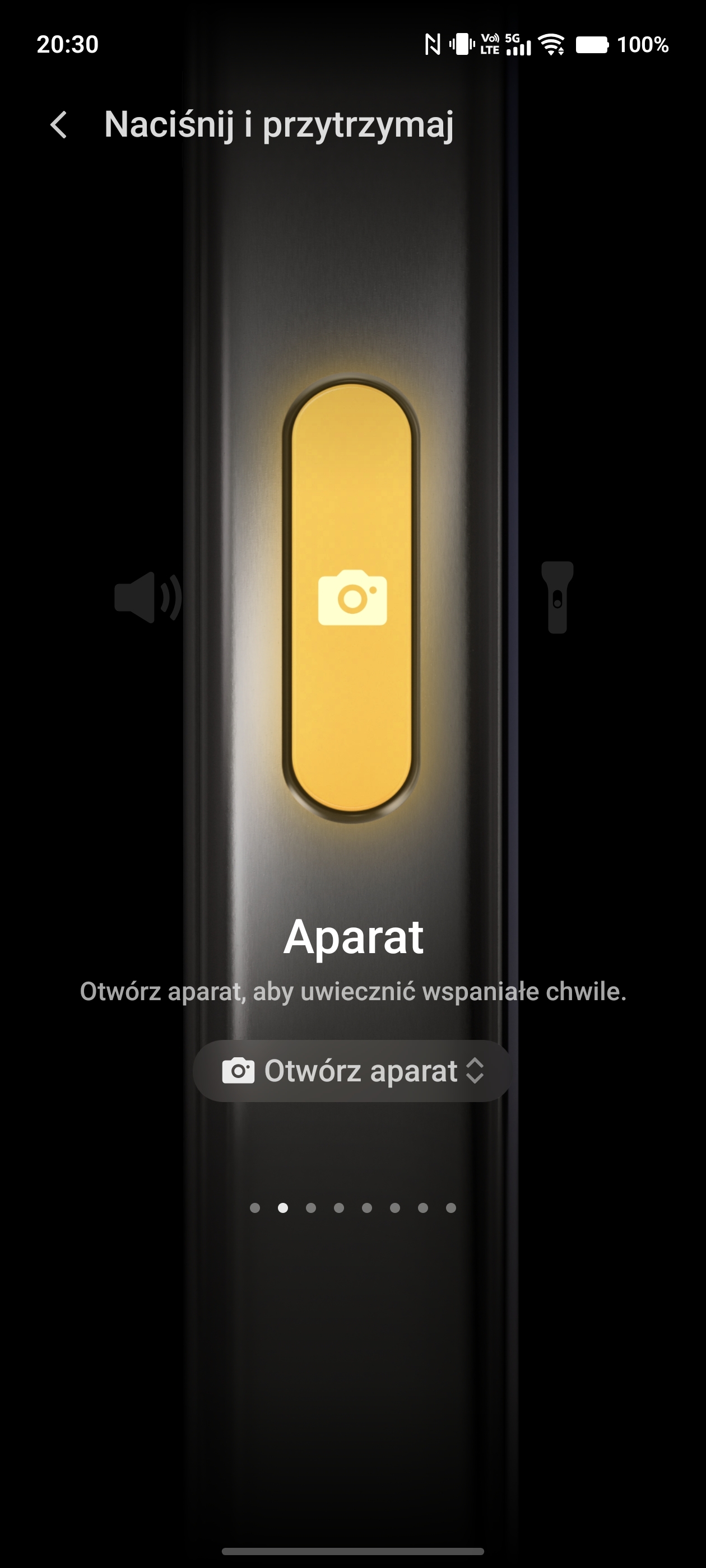
Task: Tap the yellow camera action button
Action: [351, 598]
